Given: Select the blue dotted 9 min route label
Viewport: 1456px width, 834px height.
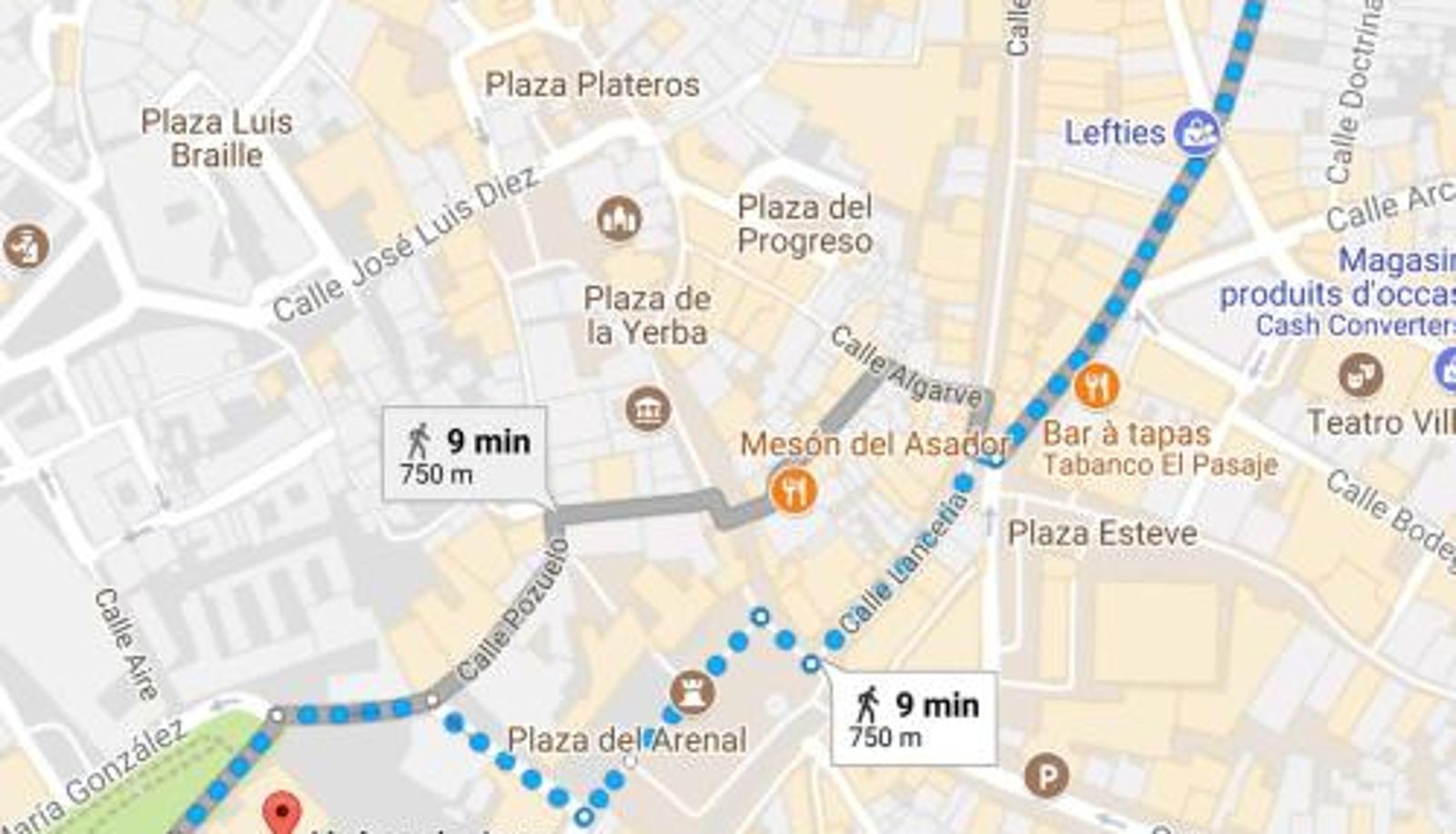Looking at the screenshot, I should 914,717.
